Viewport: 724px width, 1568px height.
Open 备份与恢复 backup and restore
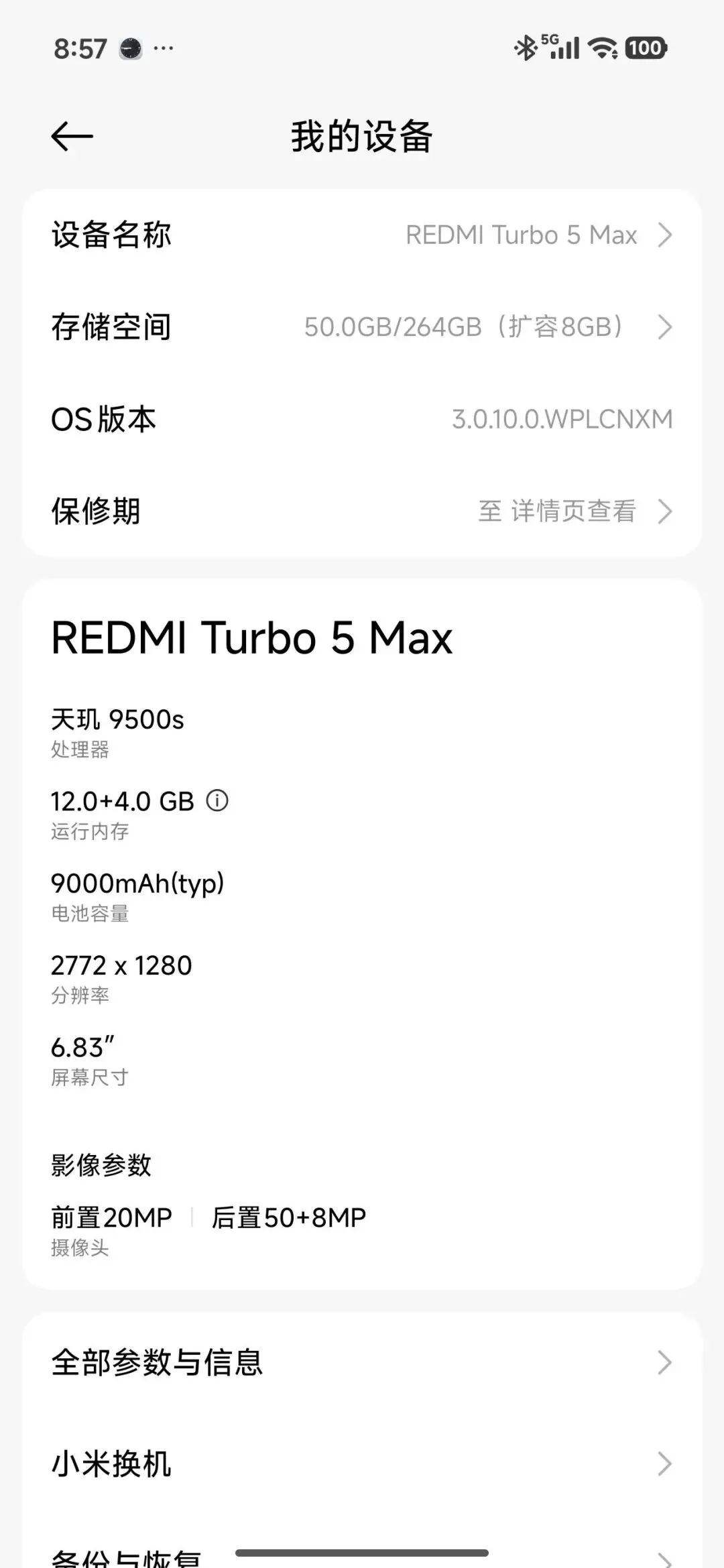click(x=127, y=1557)
